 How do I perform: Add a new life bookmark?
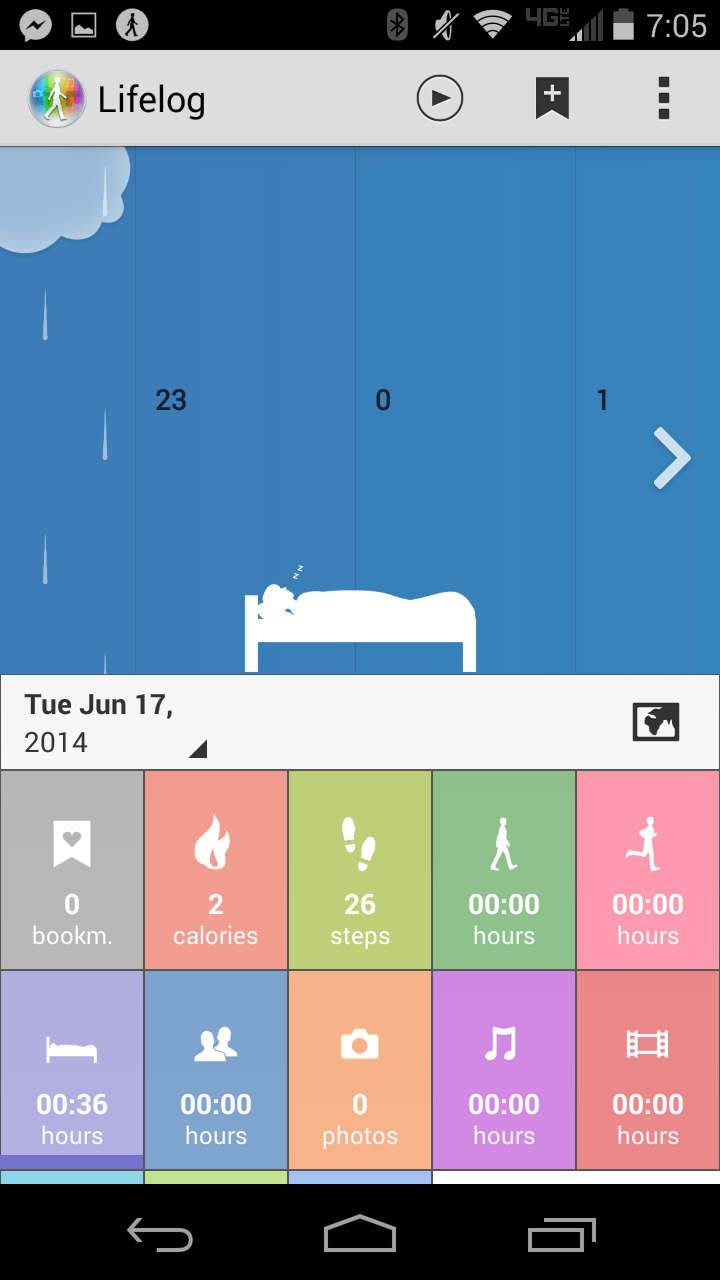552,99
